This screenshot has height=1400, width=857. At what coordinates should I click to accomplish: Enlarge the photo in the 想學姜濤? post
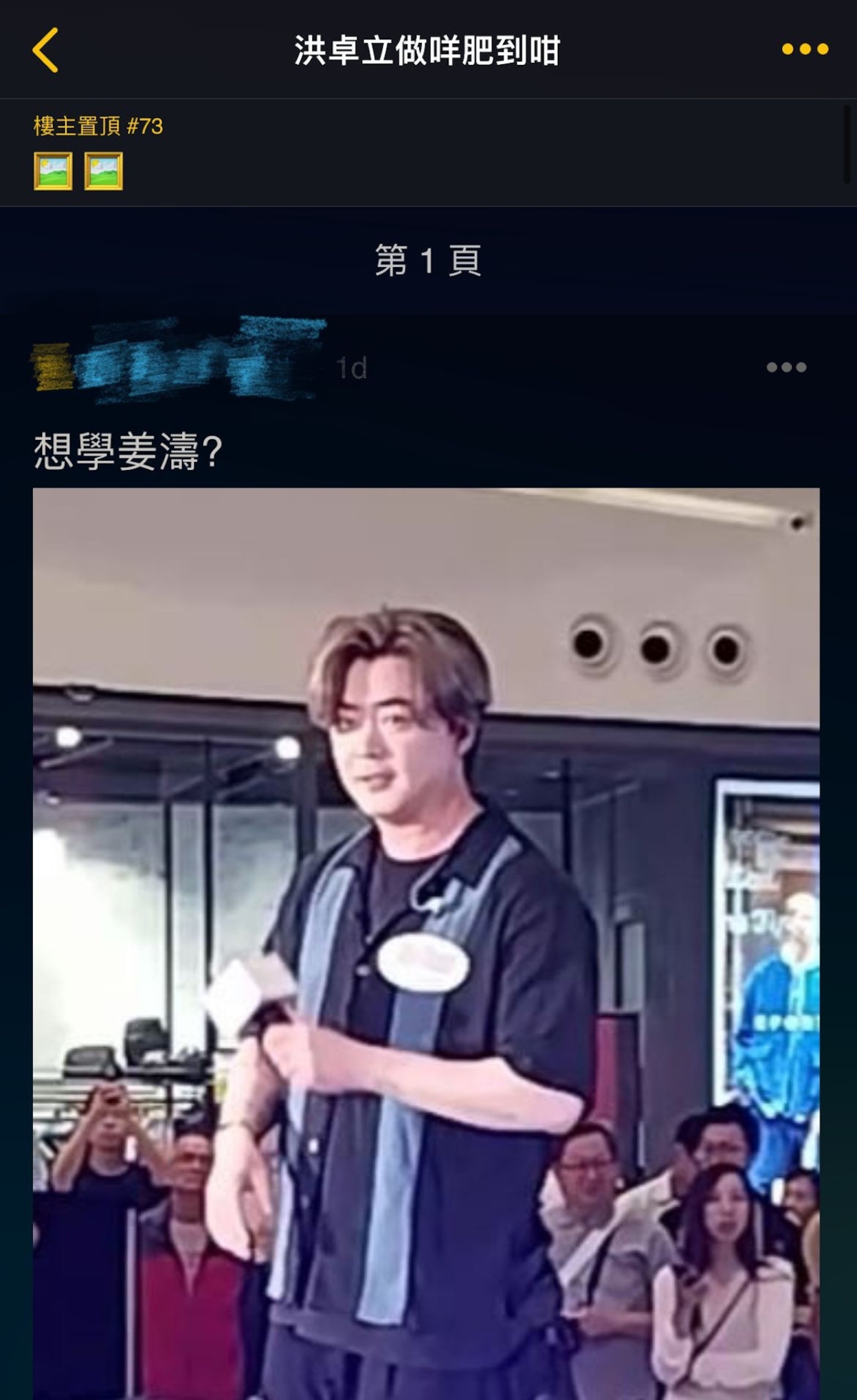tap(426, 943)
